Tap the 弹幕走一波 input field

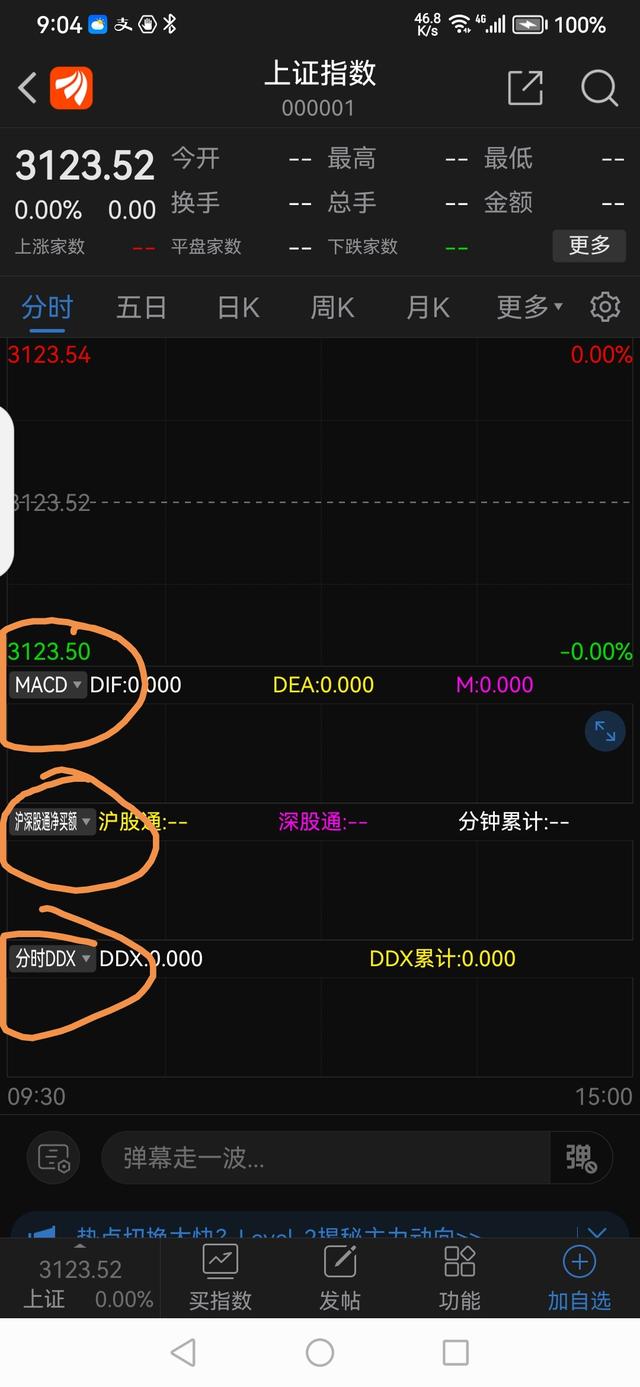tap(326, 1158)
